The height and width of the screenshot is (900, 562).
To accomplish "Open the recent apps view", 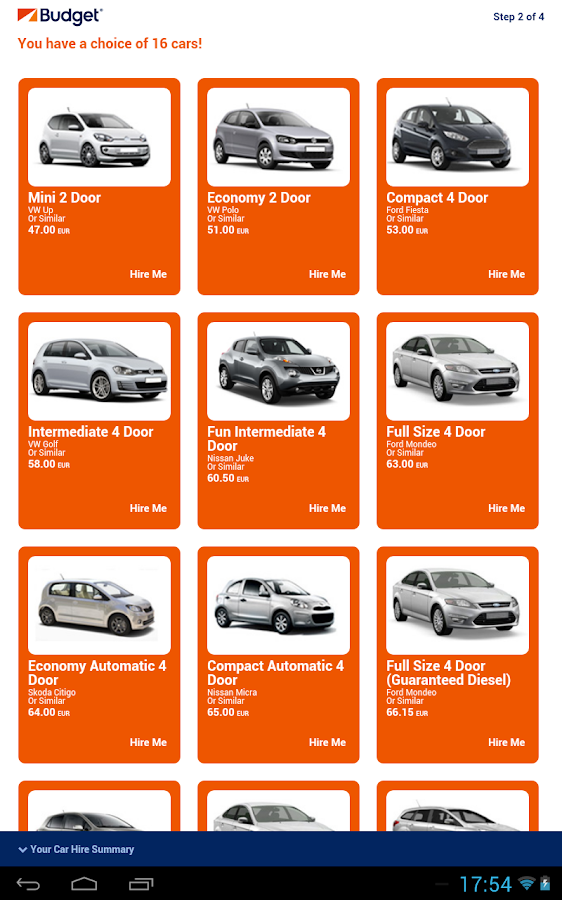I will (x=141, y=884).
